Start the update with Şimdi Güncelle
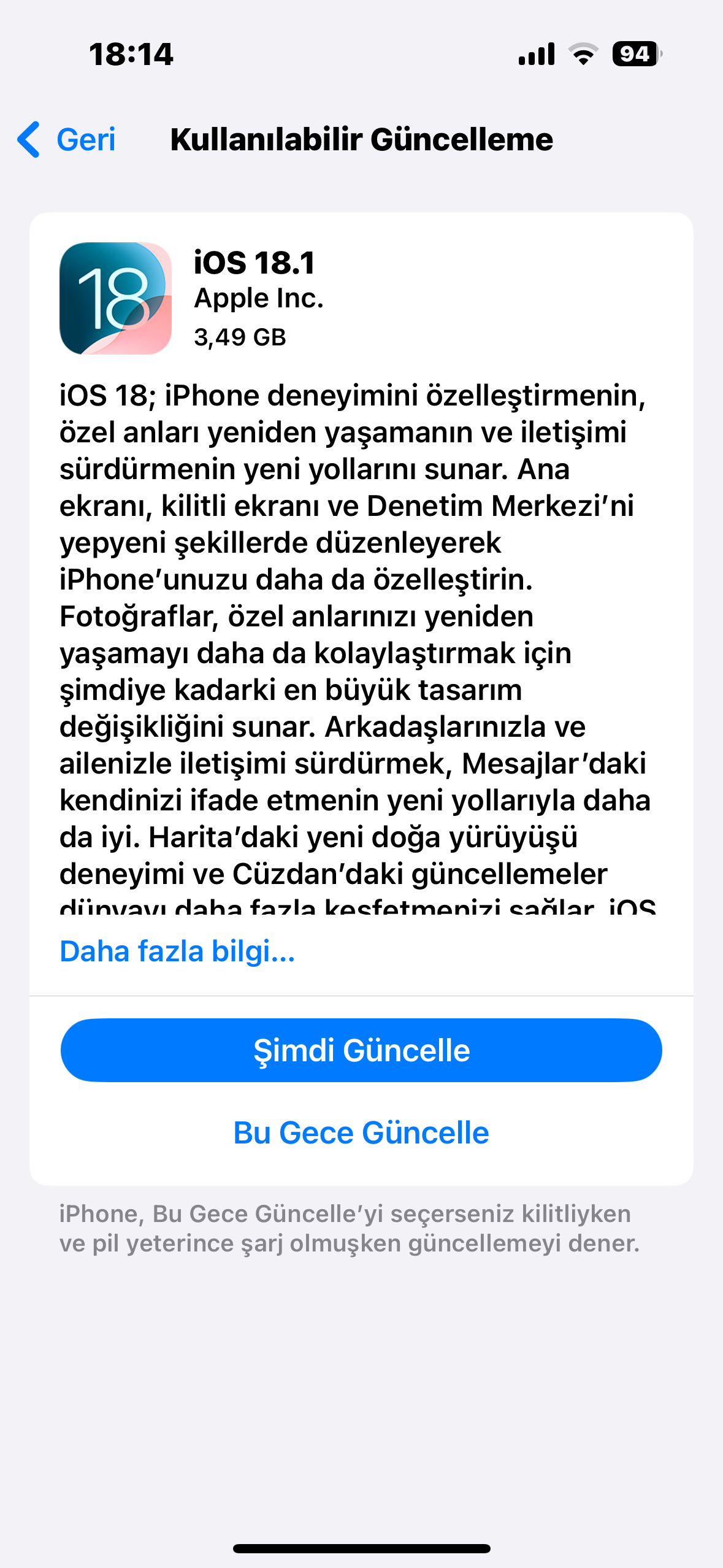723x1568 pixels. (361, 1050)
